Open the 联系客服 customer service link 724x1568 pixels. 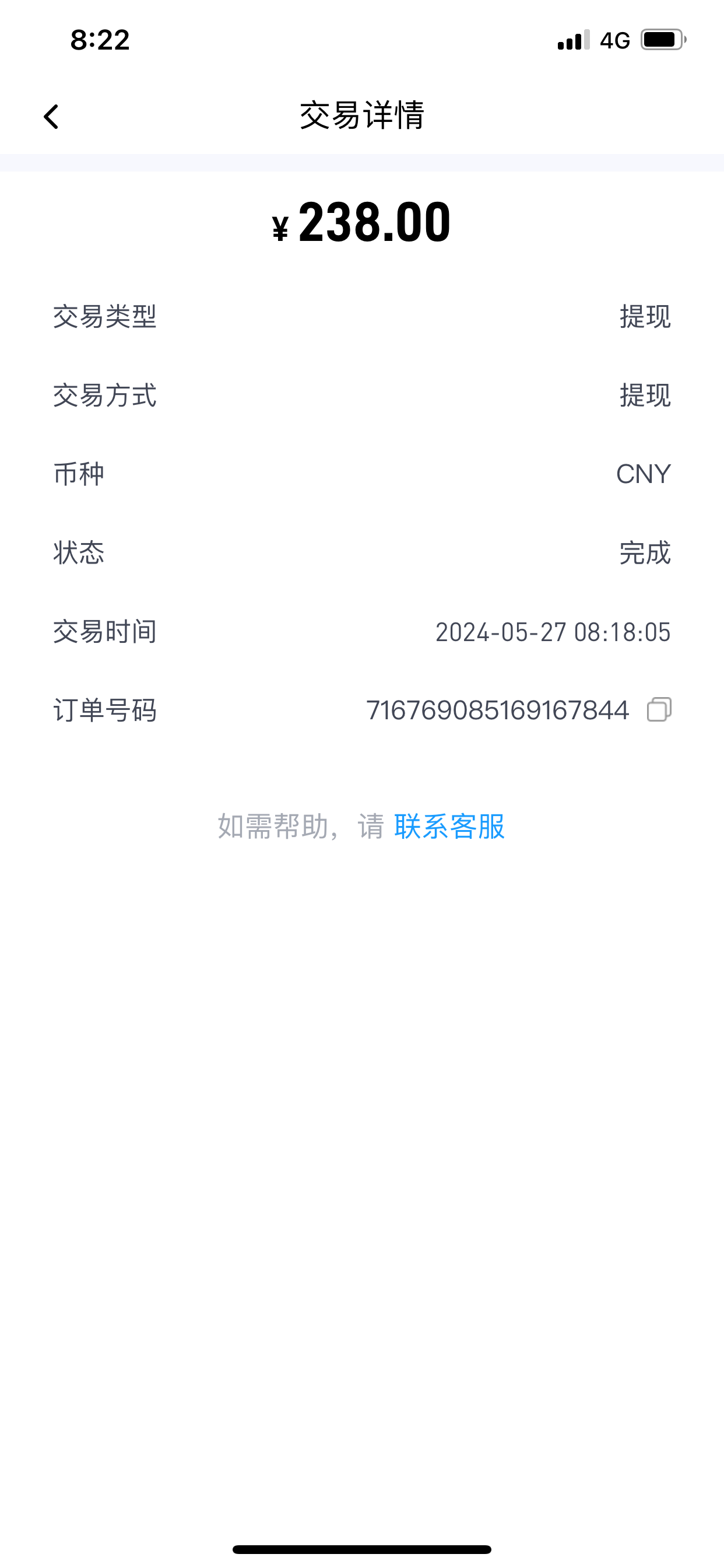point(449,827)
